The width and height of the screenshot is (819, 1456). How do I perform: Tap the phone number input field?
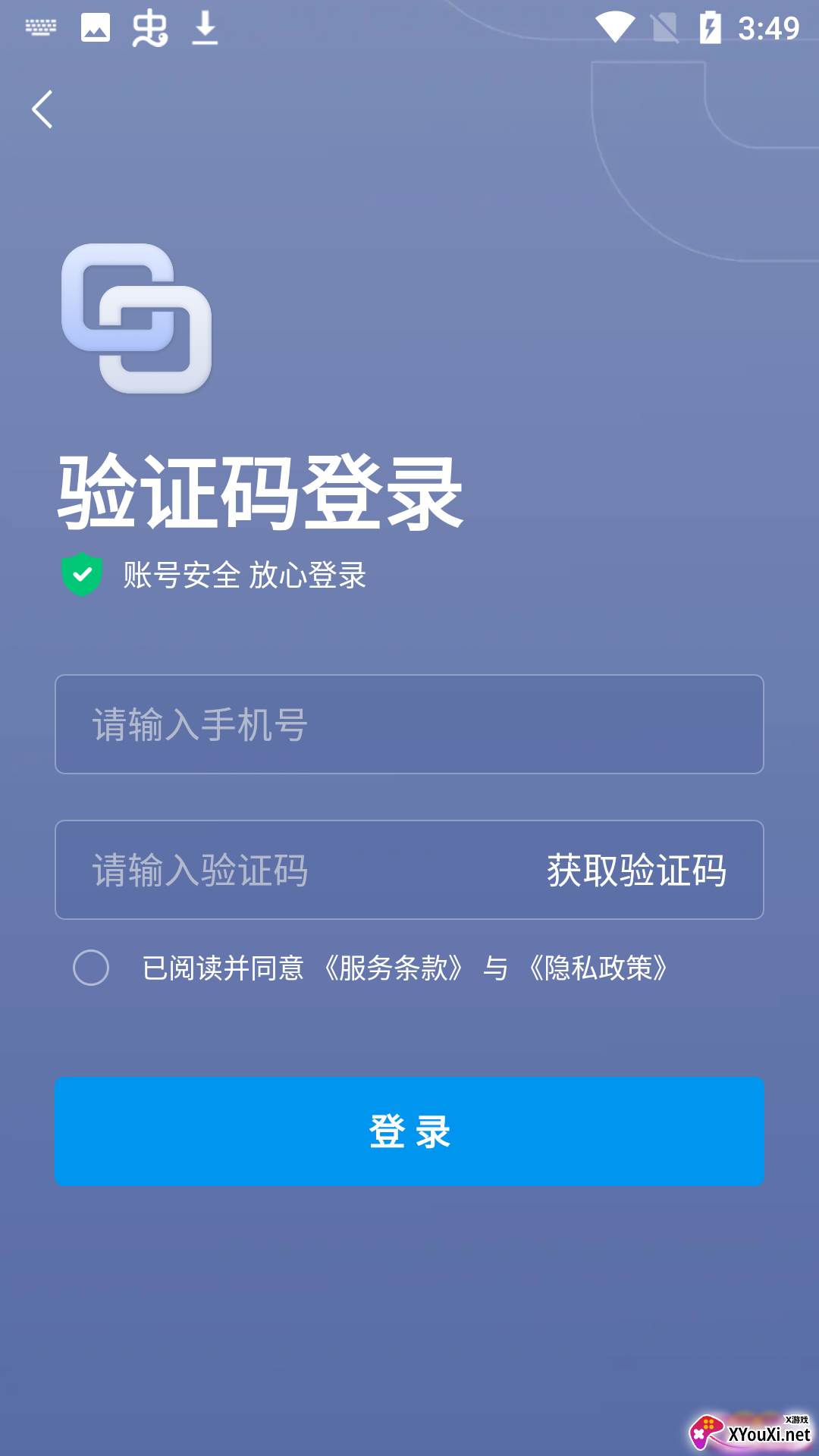tap(409, 724)
